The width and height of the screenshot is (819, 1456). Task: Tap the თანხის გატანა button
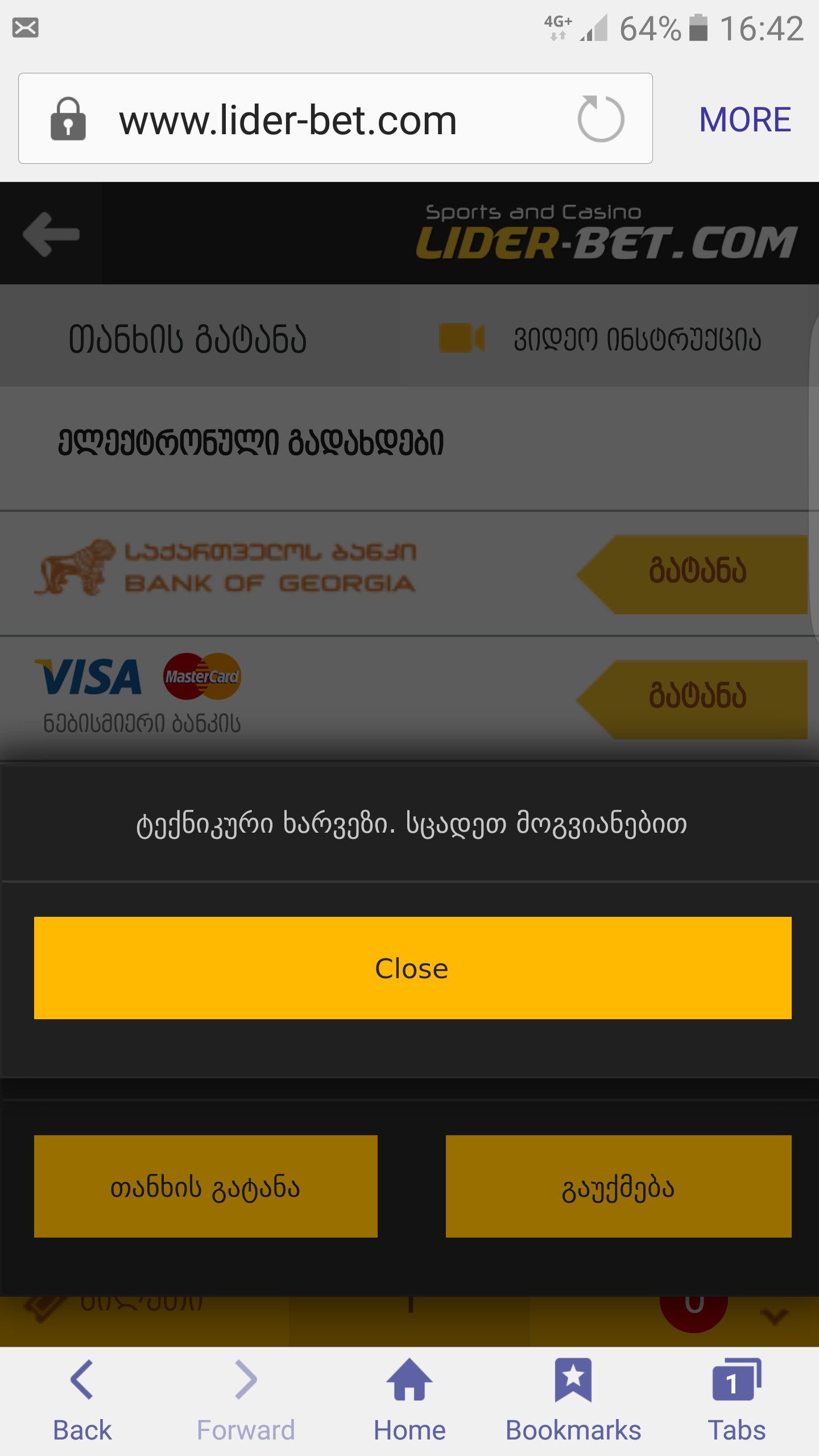click(x=205, y=1186)
